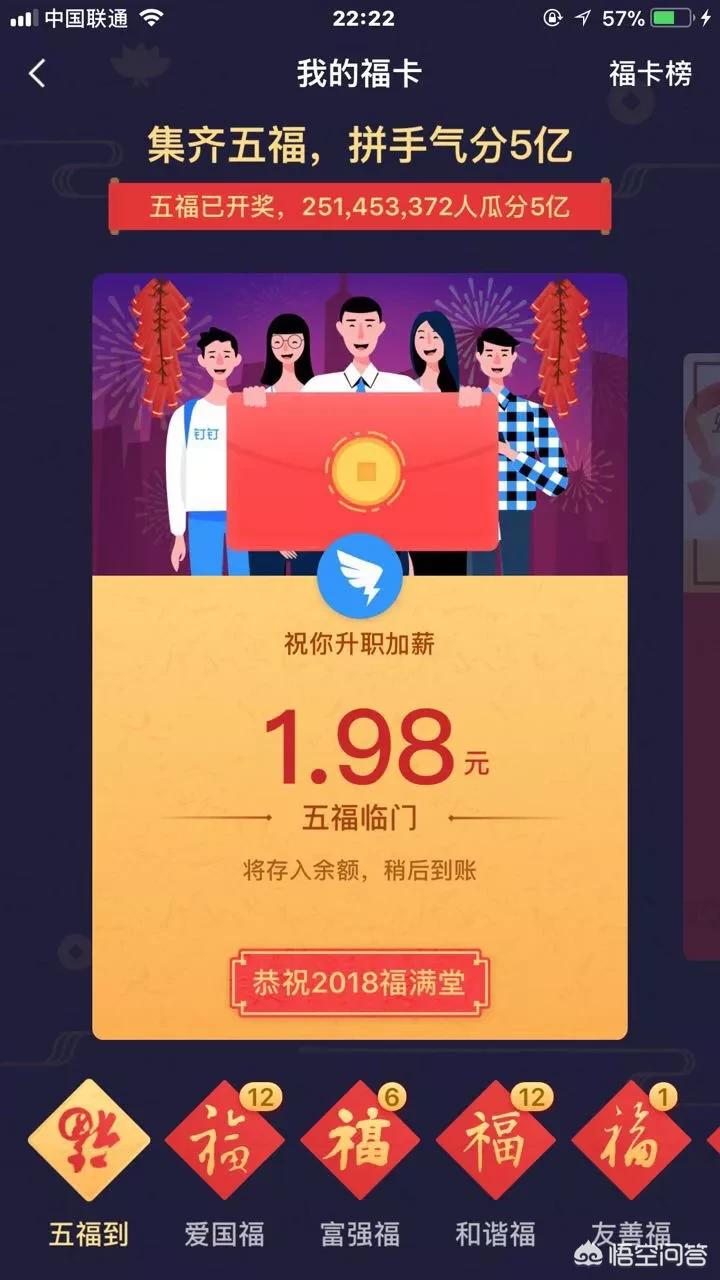Open the 福卡榜 leaderboard
Image resolution: width=720 pixels, height=1280 pixels.
point(650,73)
